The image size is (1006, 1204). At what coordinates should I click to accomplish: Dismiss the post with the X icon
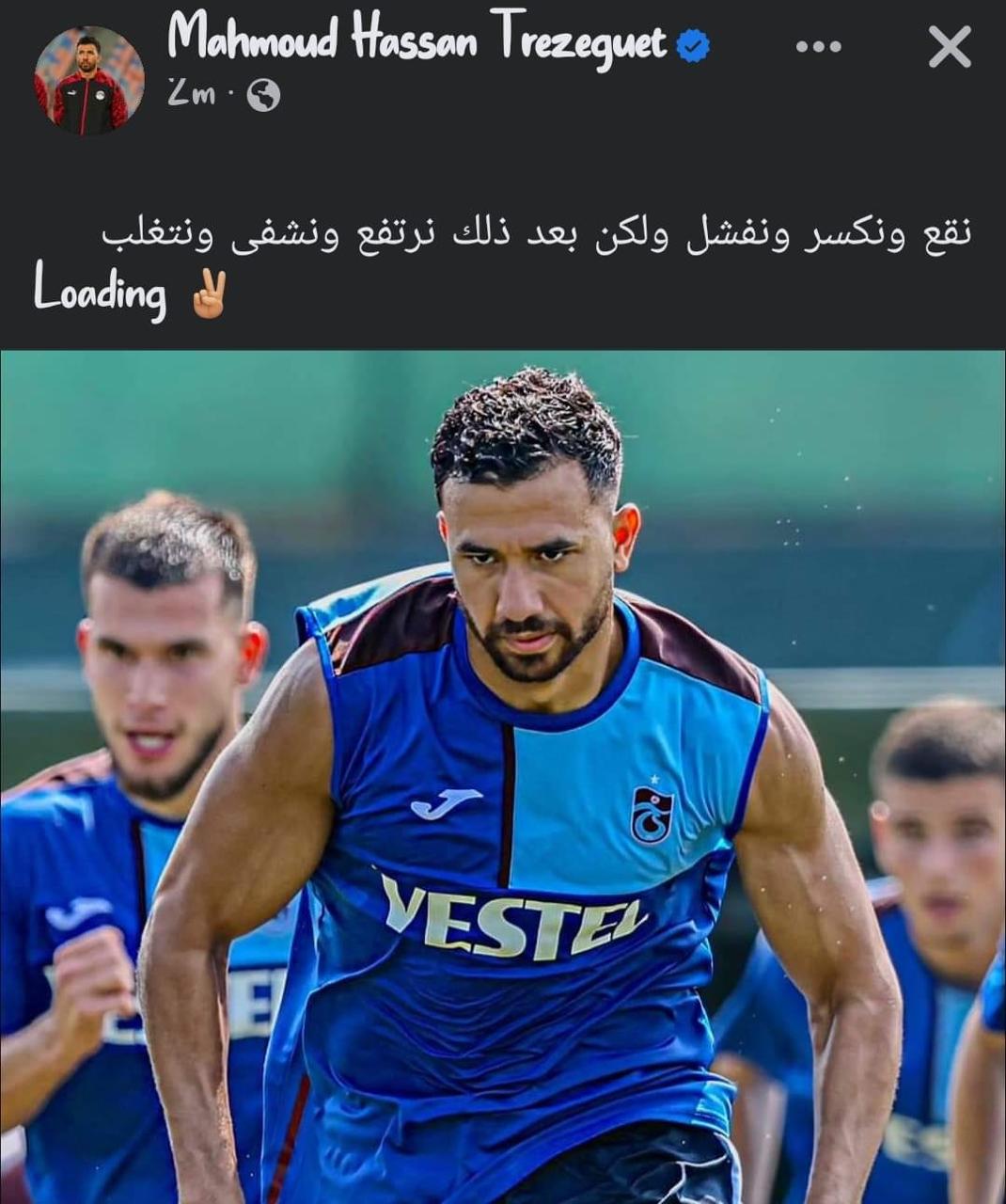tap(949, 46)
